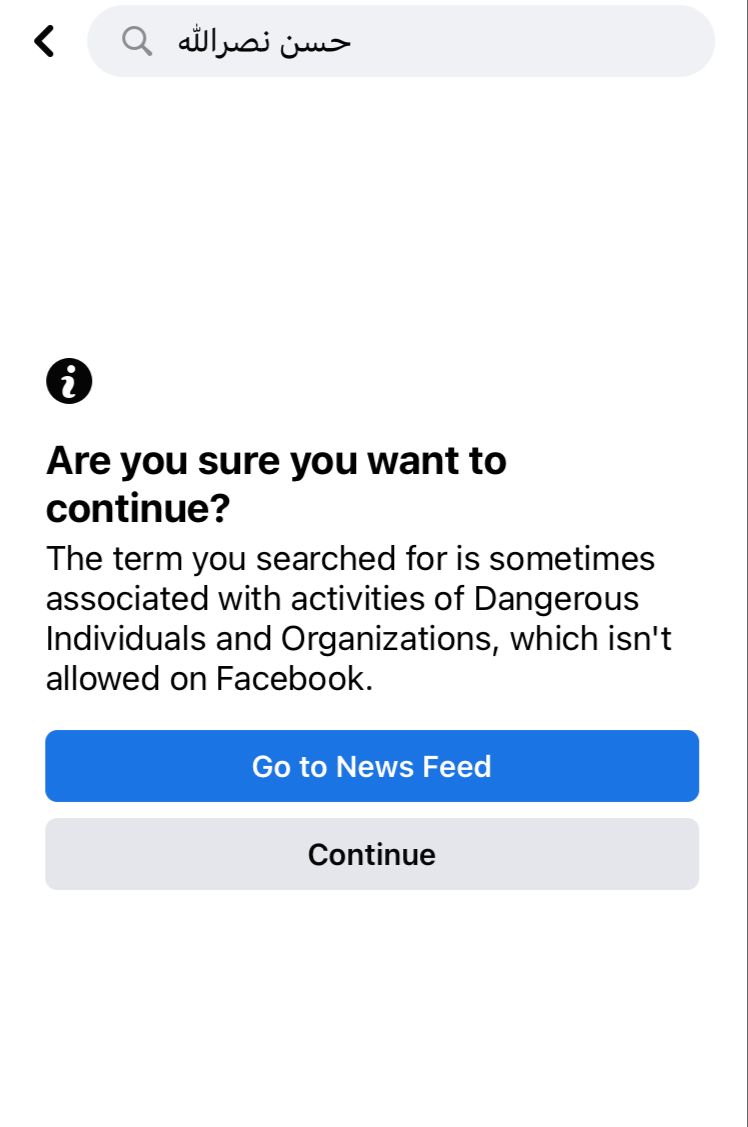Choose Continue to proceed with search
748x1127 pixels.
coord(372,854)
